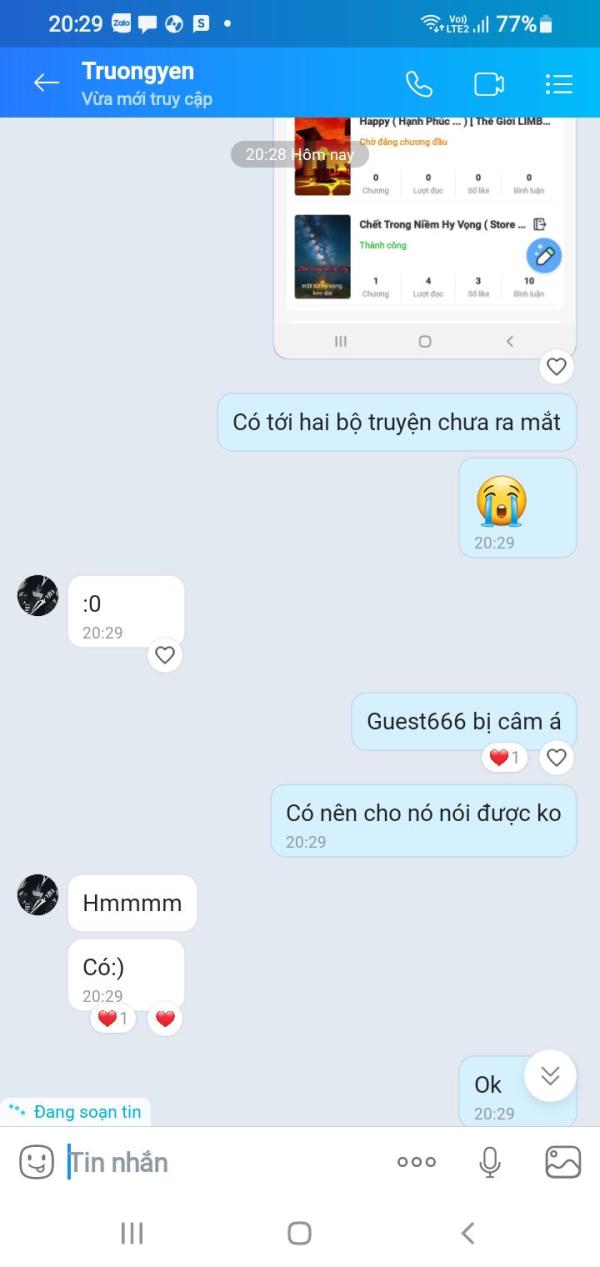
Task: Start a voice call with Truongyen
Action: coord(419,84)
